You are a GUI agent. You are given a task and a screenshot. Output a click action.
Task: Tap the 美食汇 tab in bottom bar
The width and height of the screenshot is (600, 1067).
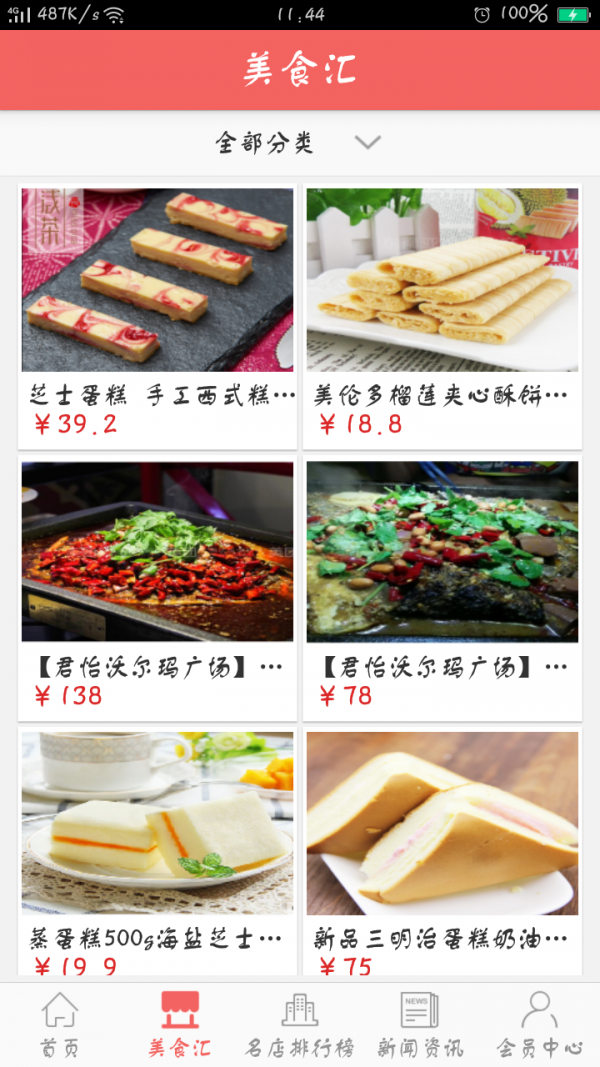[x=180, y=1025]
